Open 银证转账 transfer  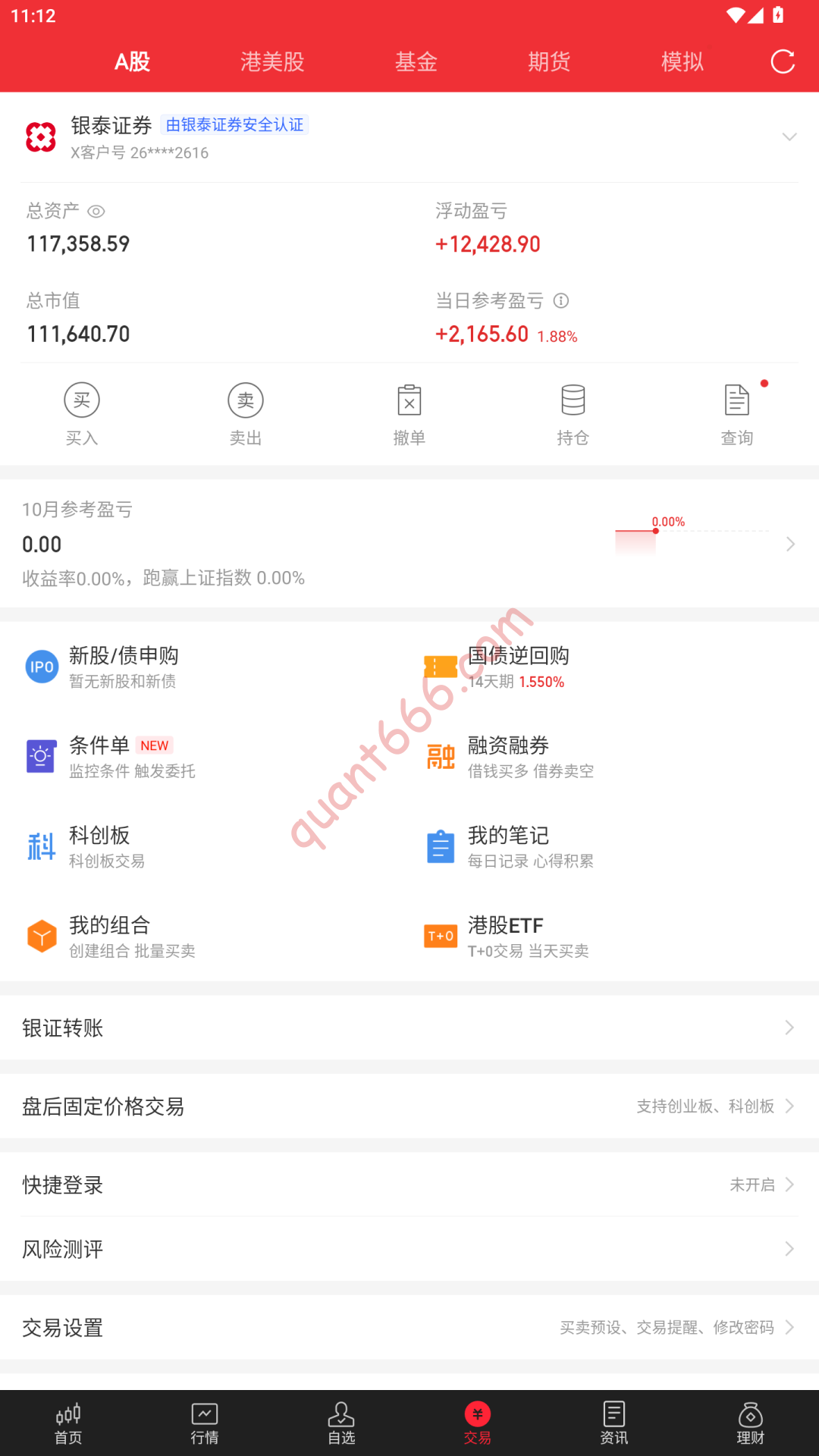tap(409, 1028)
